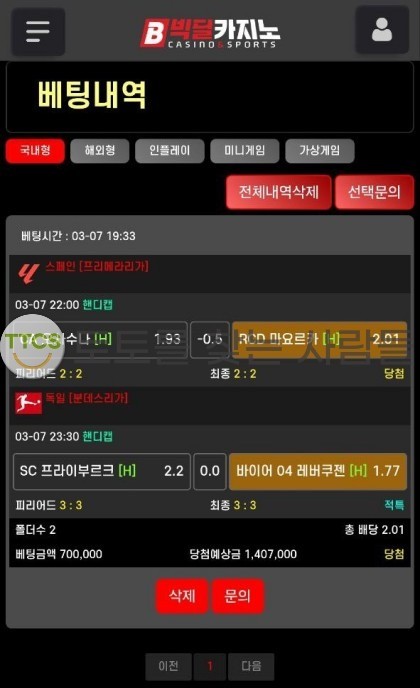
Task: Open the hamburger menu
Action: [x=38, y=31]
